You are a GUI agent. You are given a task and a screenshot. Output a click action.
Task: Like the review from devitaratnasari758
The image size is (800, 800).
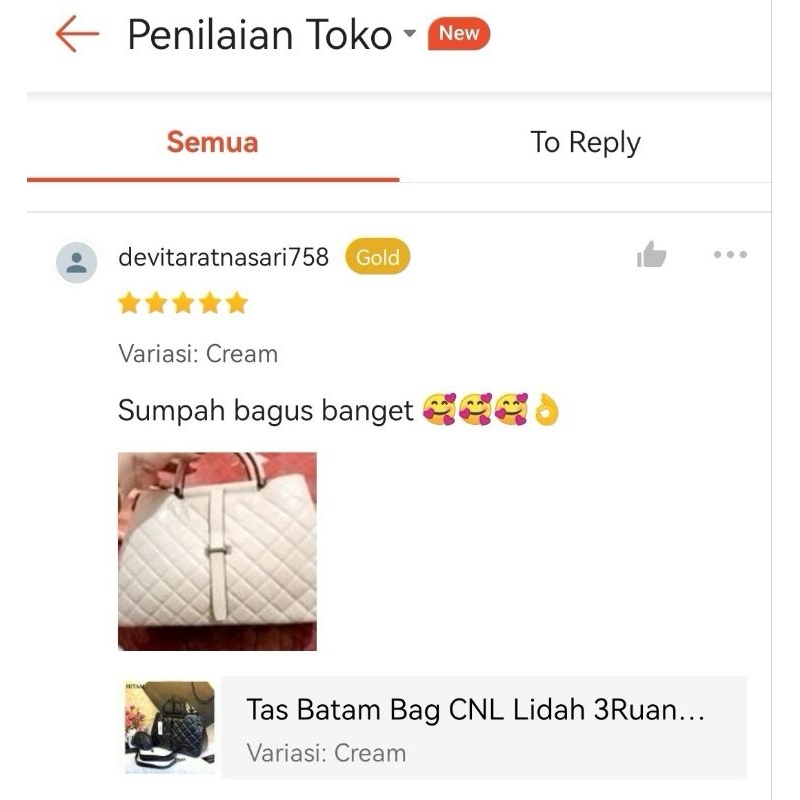[651, 255]
